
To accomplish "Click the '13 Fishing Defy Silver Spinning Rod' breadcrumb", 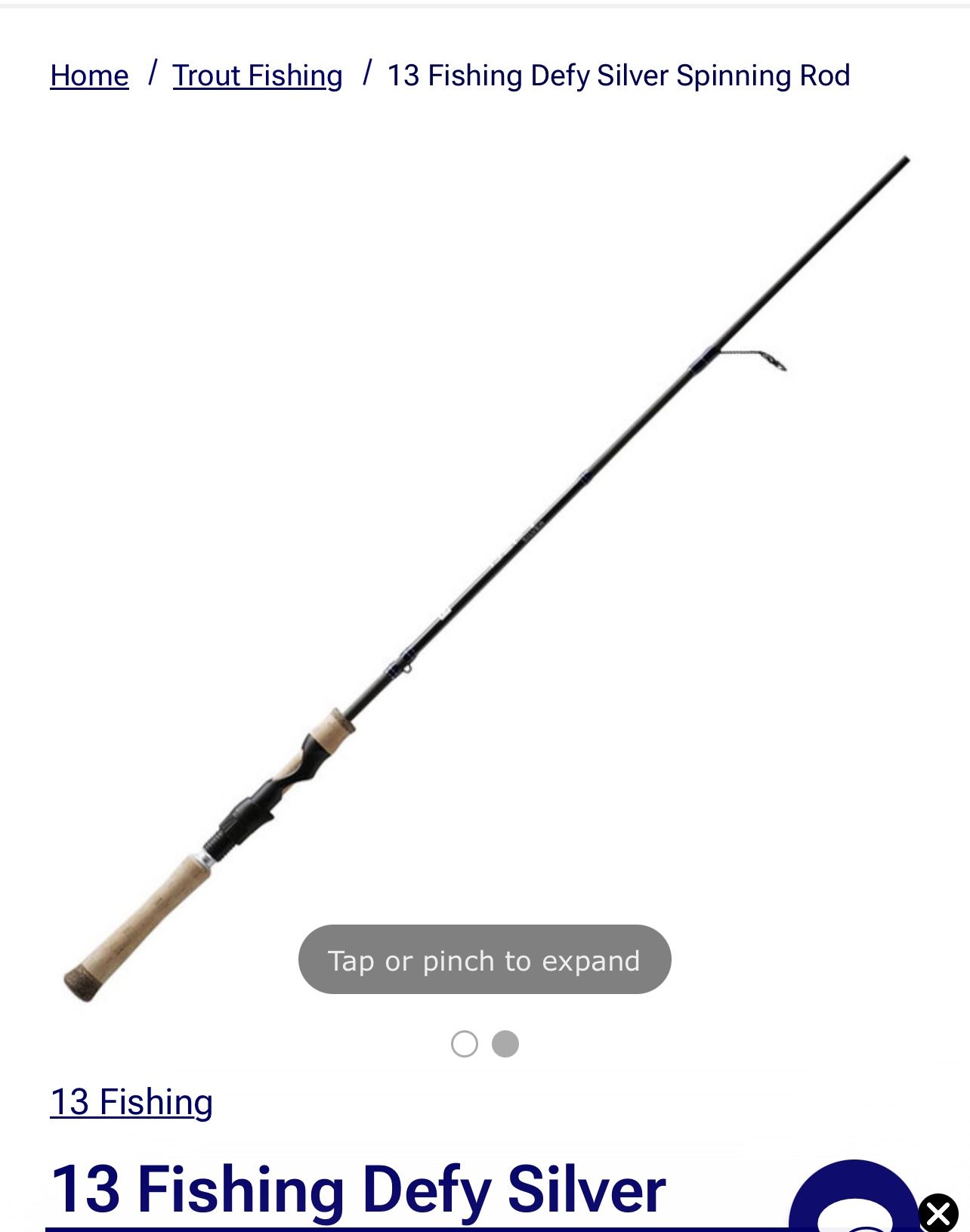I will point(619,75).
